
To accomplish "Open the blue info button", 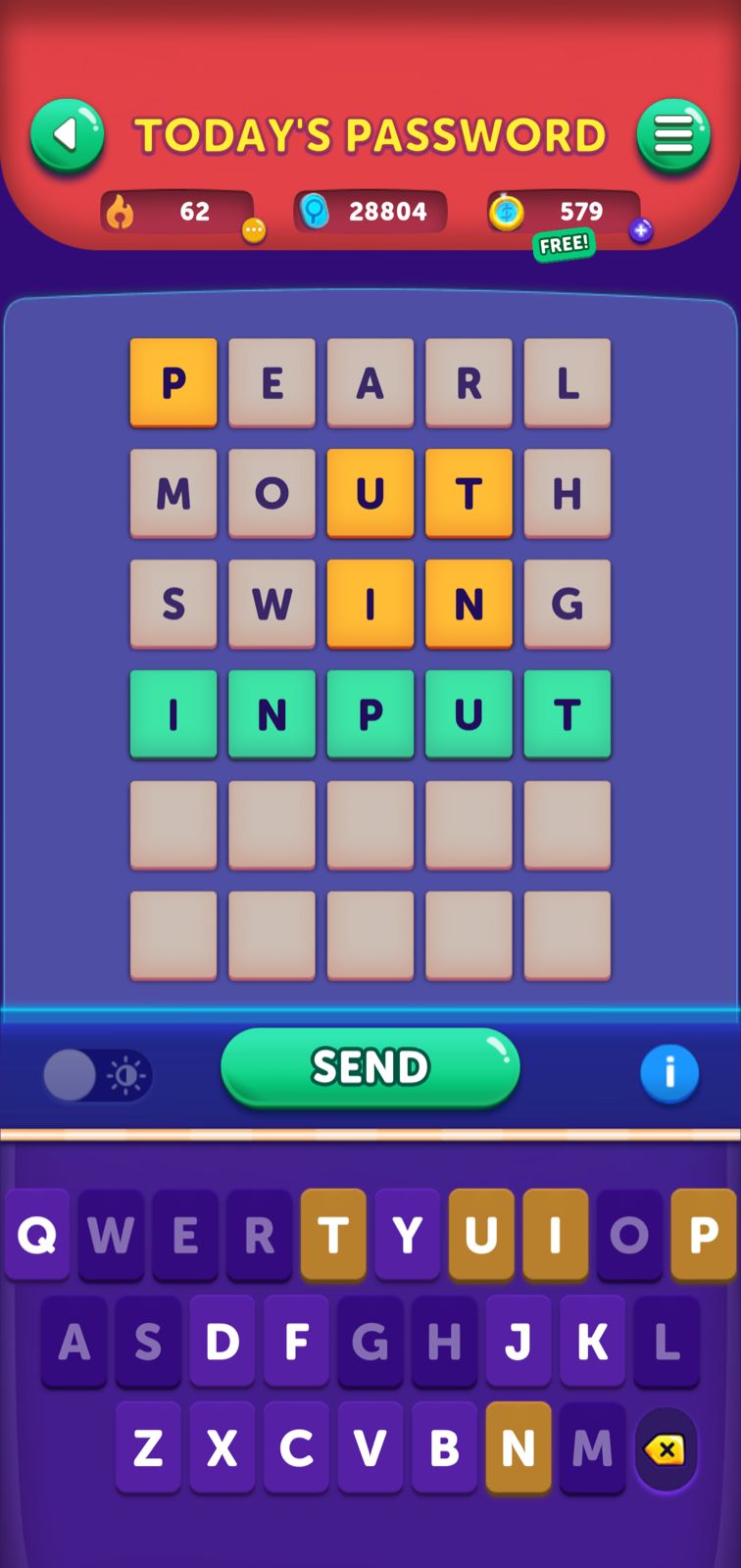I will pyautogui.click(x=669, y=1073).
